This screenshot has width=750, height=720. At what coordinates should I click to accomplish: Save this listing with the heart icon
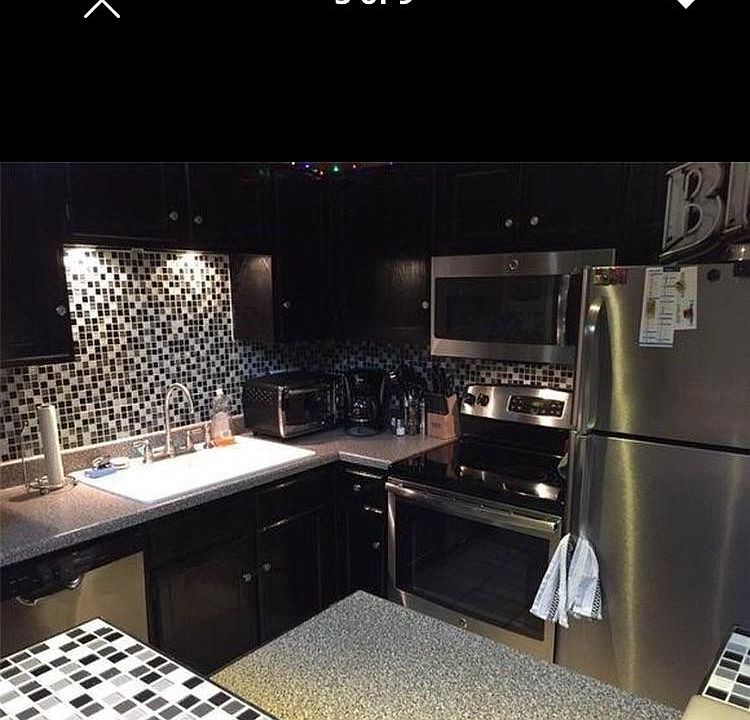[x=685, y=4]
